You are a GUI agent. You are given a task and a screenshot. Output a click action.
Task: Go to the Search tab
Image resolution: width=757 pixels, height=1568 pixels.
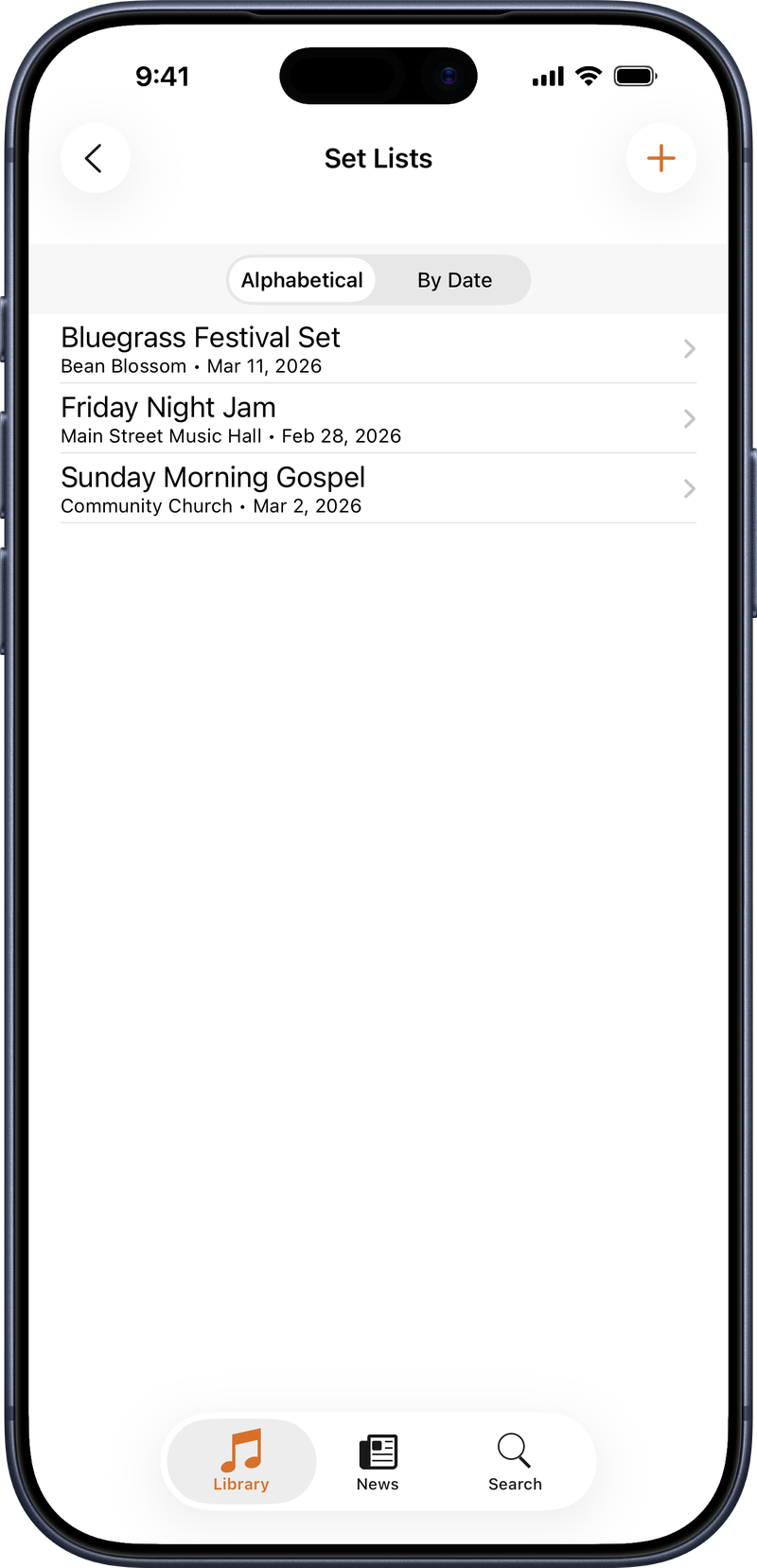tap(515, 1461)
